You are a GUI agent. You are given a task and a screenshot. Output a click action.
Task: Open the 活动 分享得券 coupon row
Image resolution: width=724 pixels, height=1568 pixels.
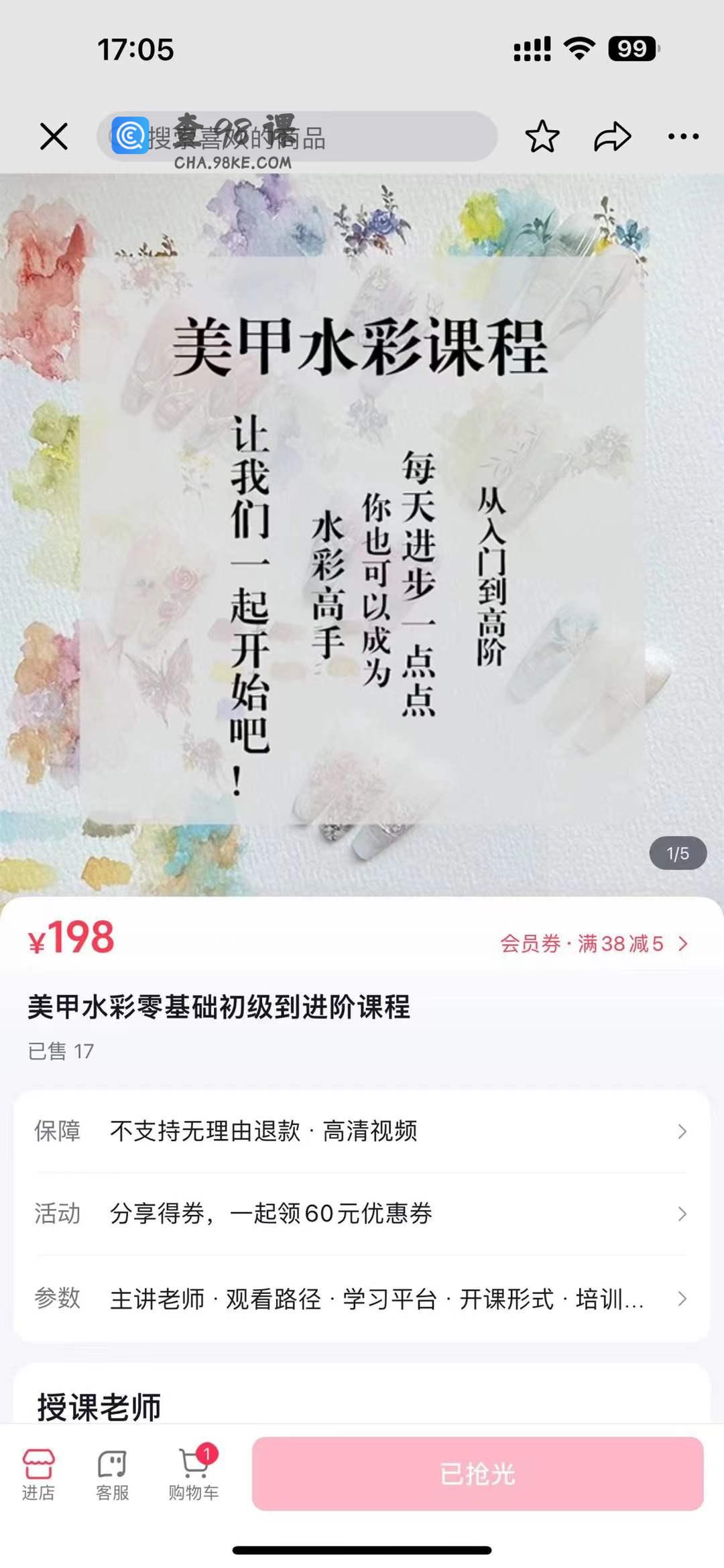(x=362, y=1214)
